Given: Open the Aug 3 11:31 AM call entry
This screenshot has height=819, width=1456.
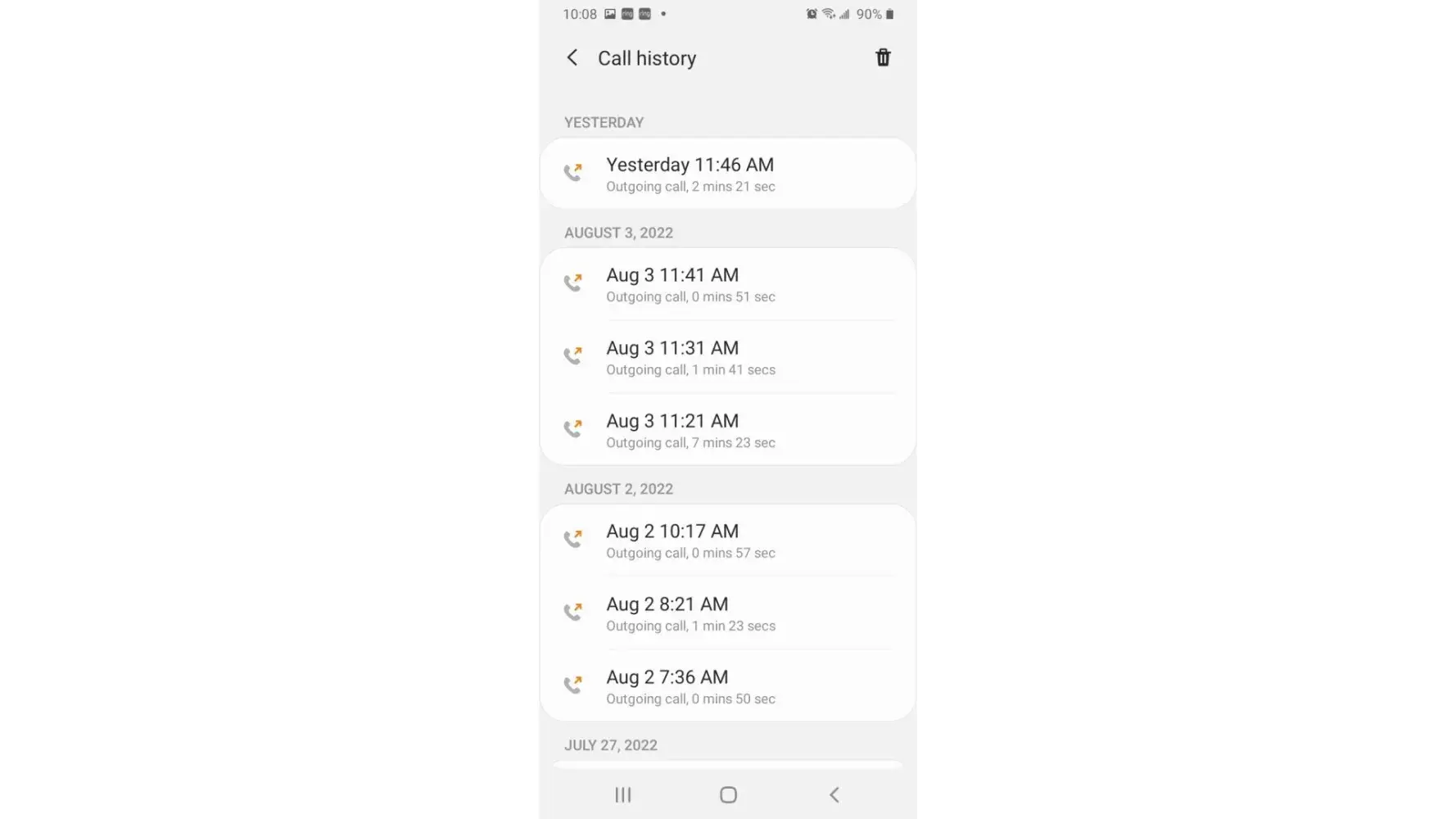Looking at the screenshot, I should click(x=727, y=357).
